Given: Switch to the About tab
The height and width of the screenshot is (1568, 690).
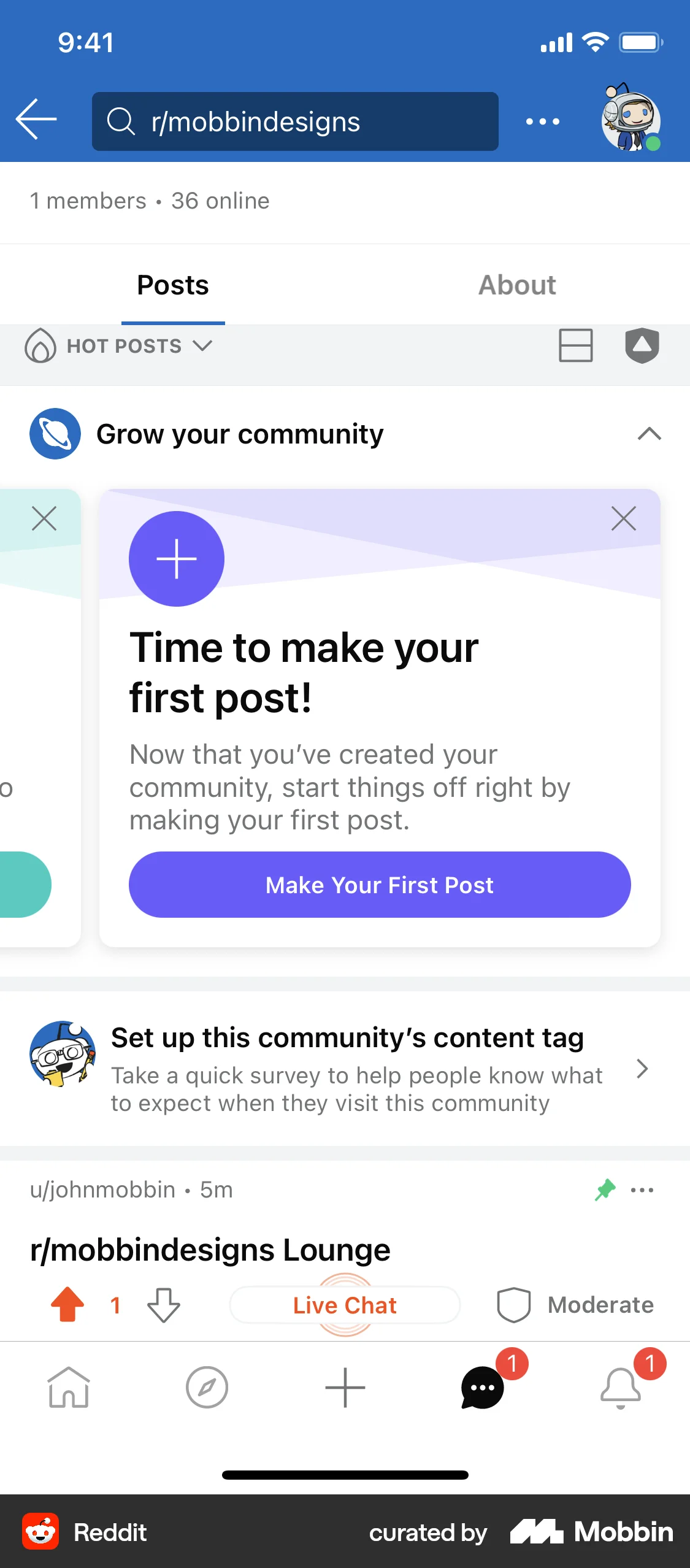Looking at the screenshot, I should pyautogui.click(x=517, y=284).
